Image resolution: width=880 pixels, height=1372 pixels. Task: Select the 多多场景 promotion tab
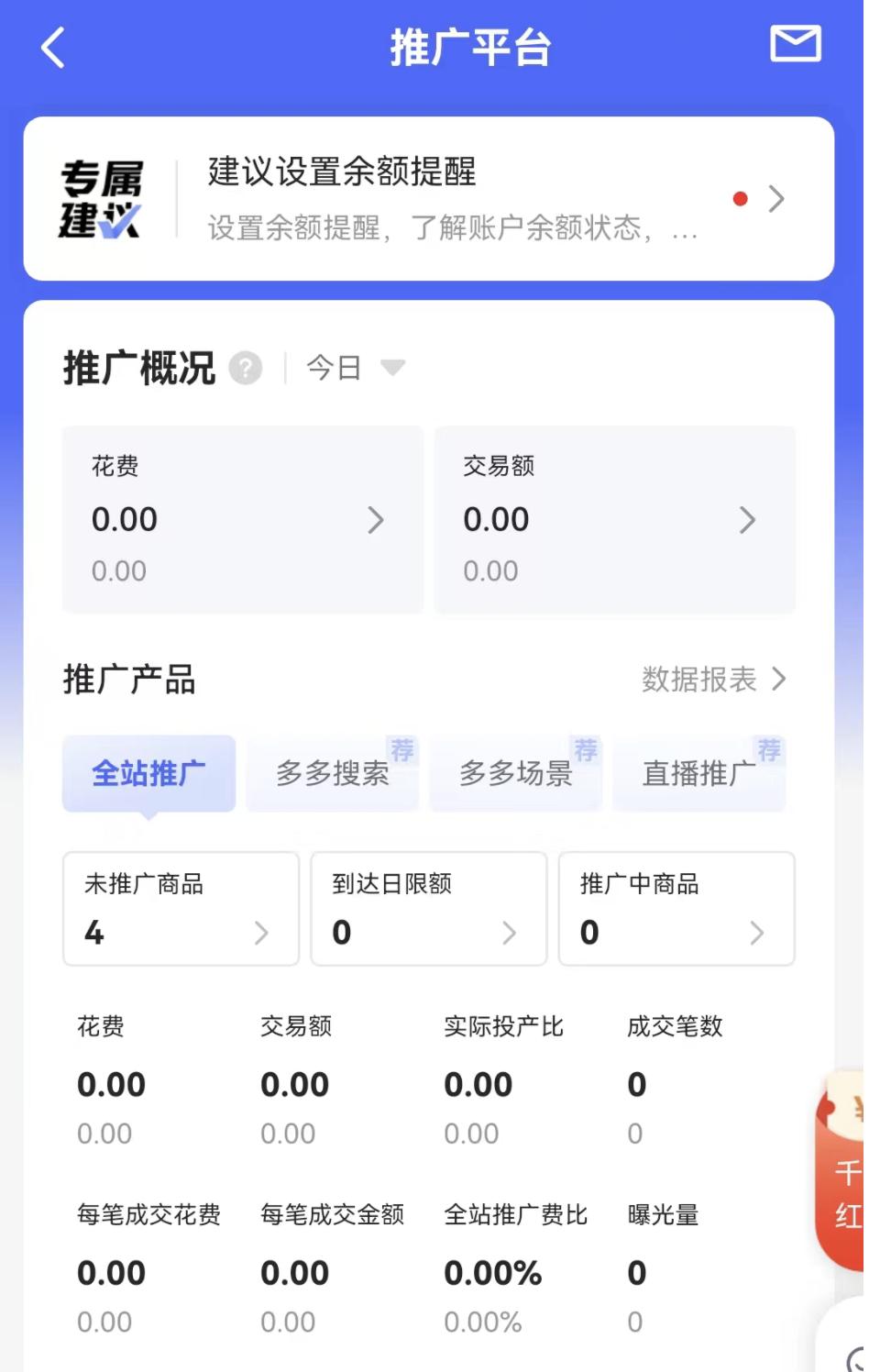point(515,773)
